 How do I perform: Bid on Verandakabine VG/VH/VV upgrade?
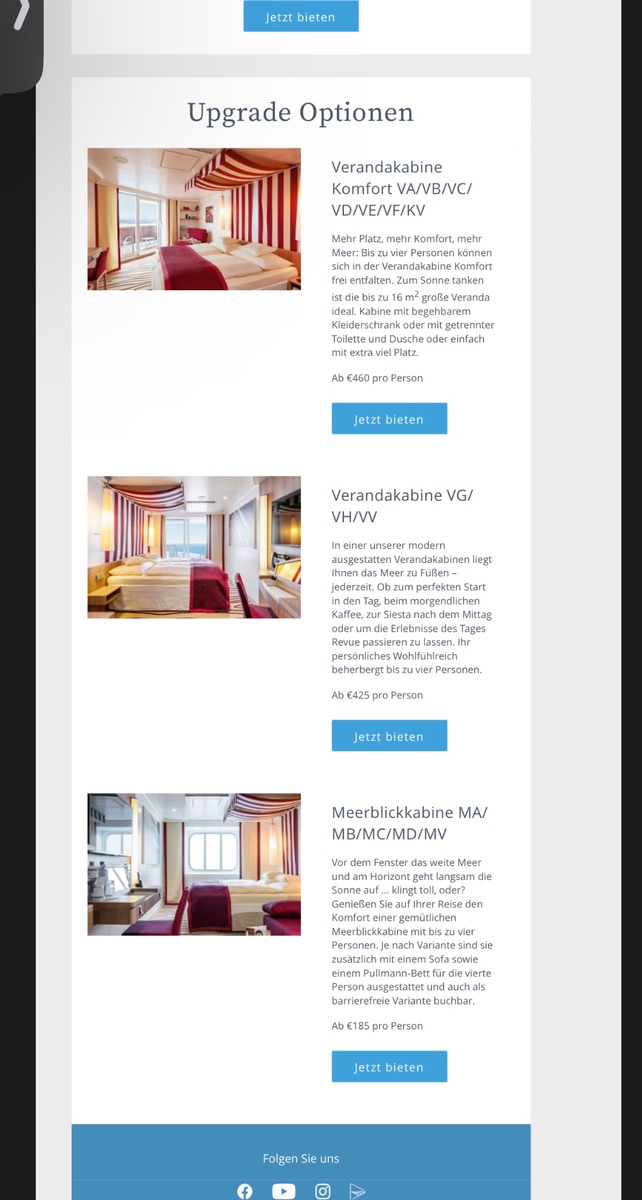[x=389, y=736]
